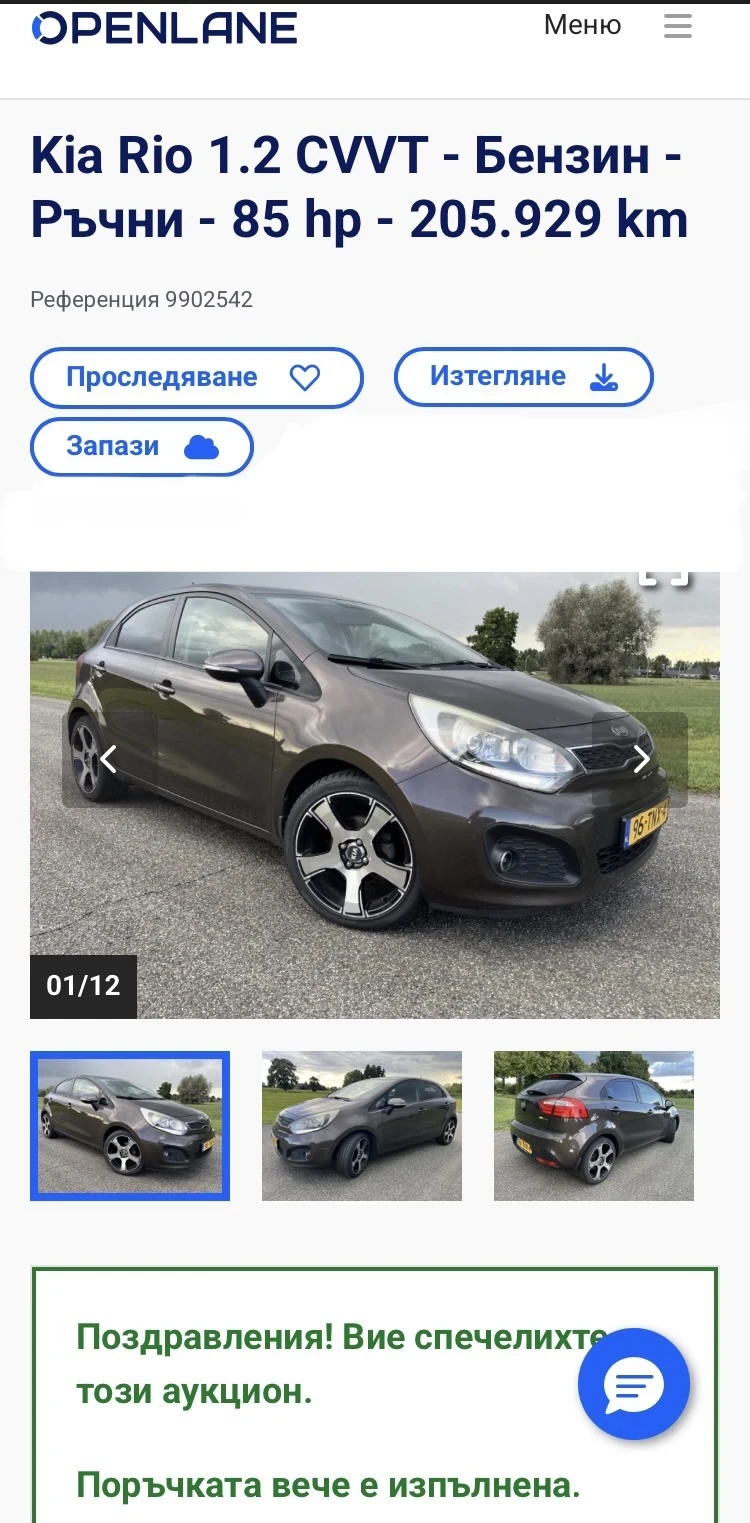Image resolution: width=750 pixels, height=1523 pixels.
Task: Select the second side-view thumbnail
Action: pyautogui.click(x=362, y=1125)
